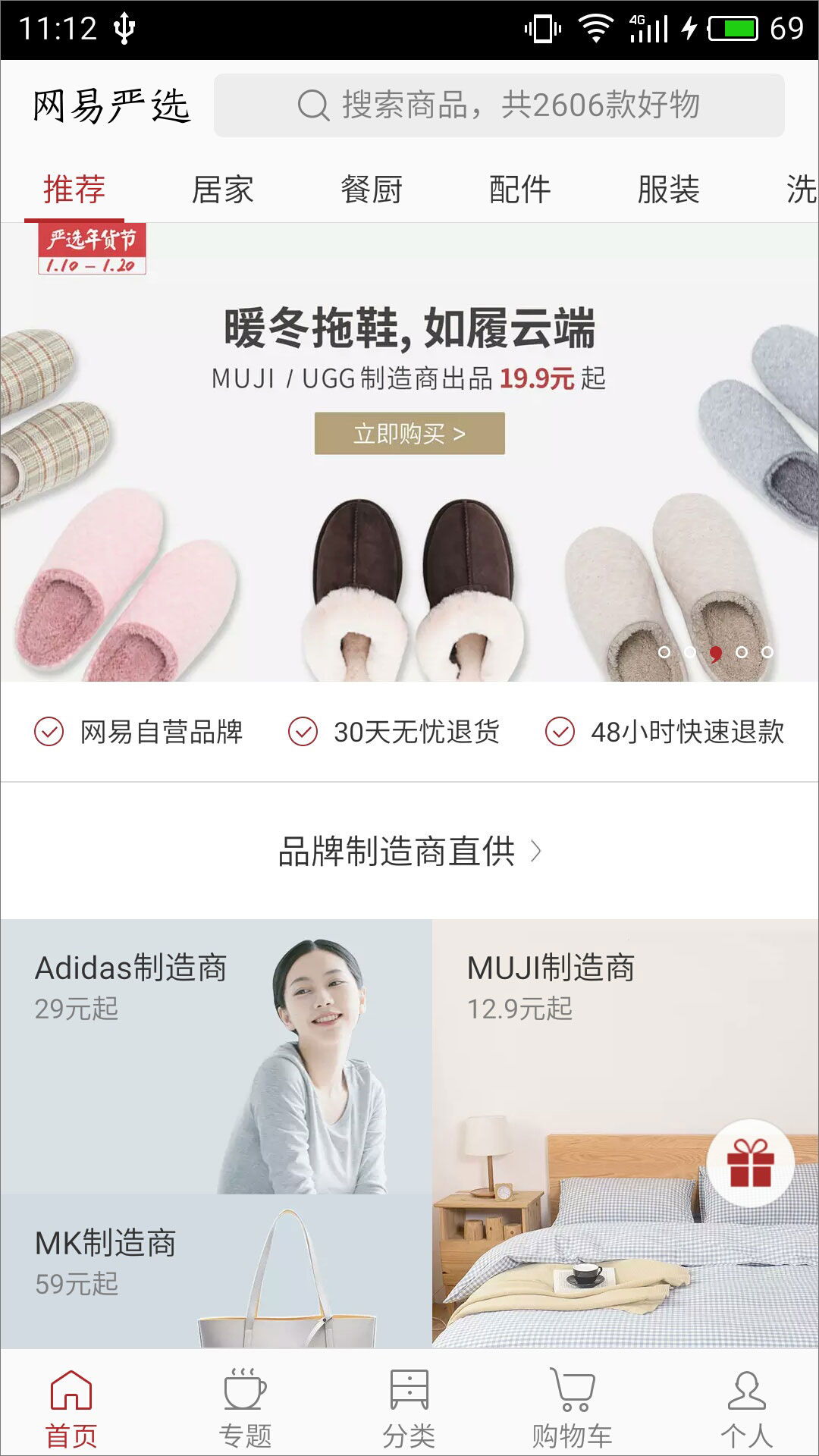Go to the 专题 tab
The width and height of the screenshot is (819, 1456).
(x=245, y=1409)
